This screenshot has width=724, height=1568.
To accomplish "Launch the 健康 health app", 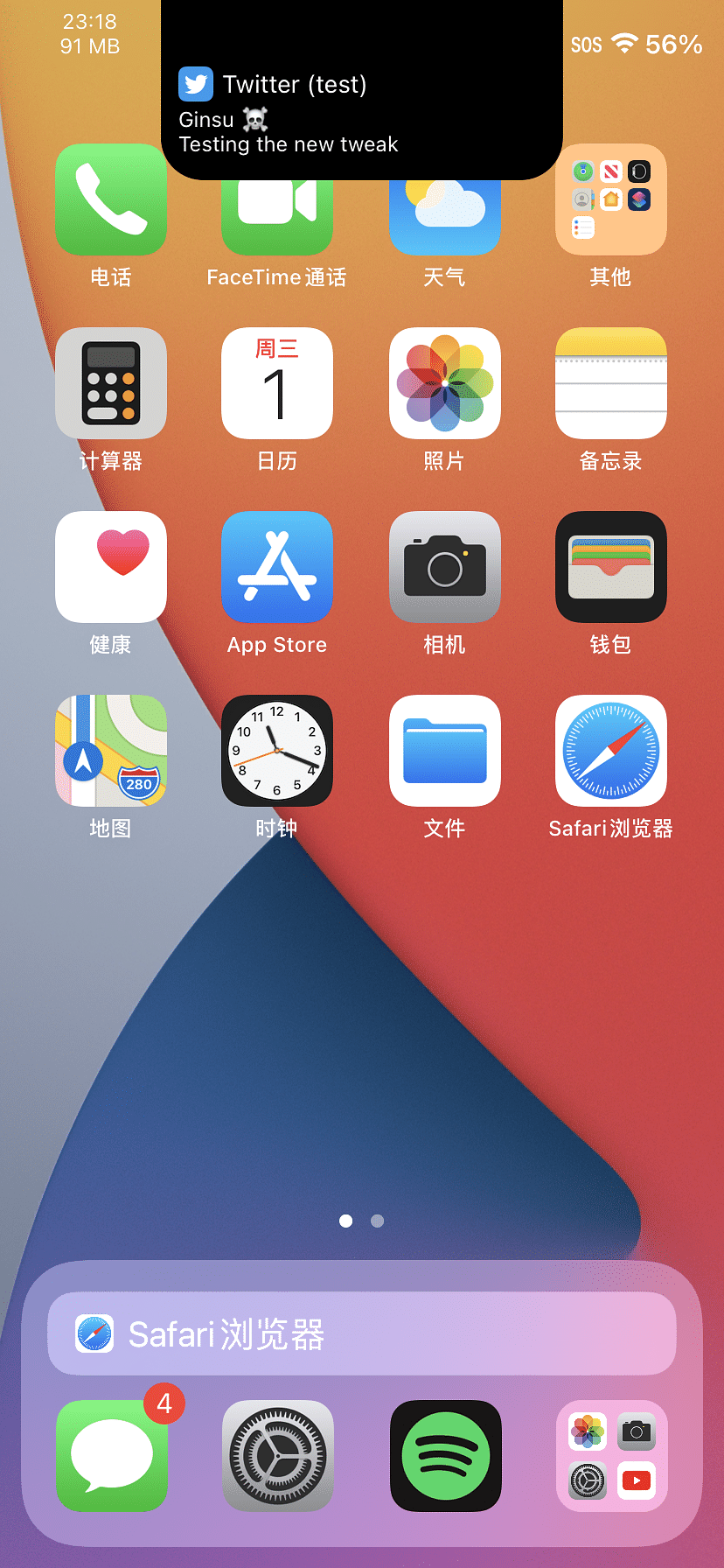I will click(x=111, y=567).
